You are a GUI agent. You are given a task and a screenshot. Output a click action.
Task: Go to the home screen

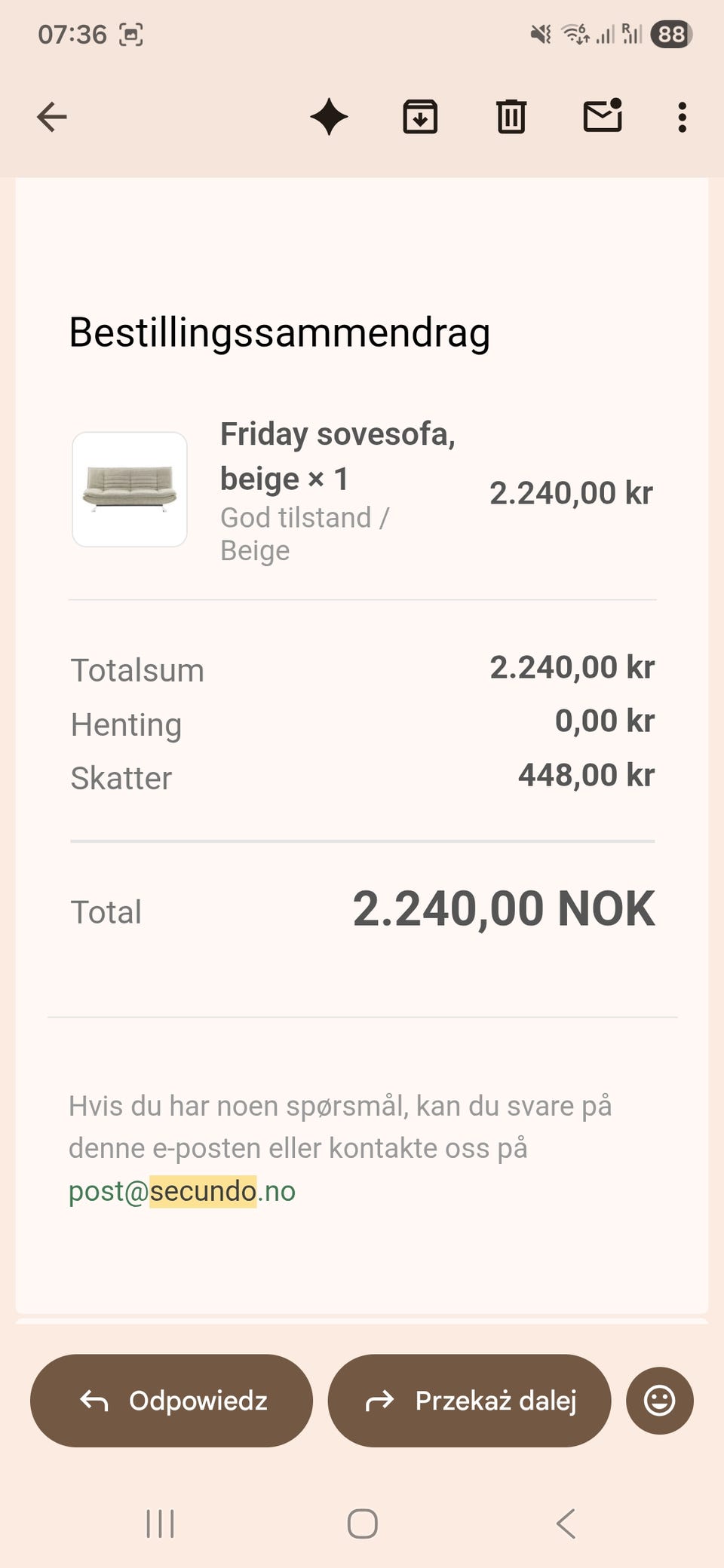point(362,1524)
